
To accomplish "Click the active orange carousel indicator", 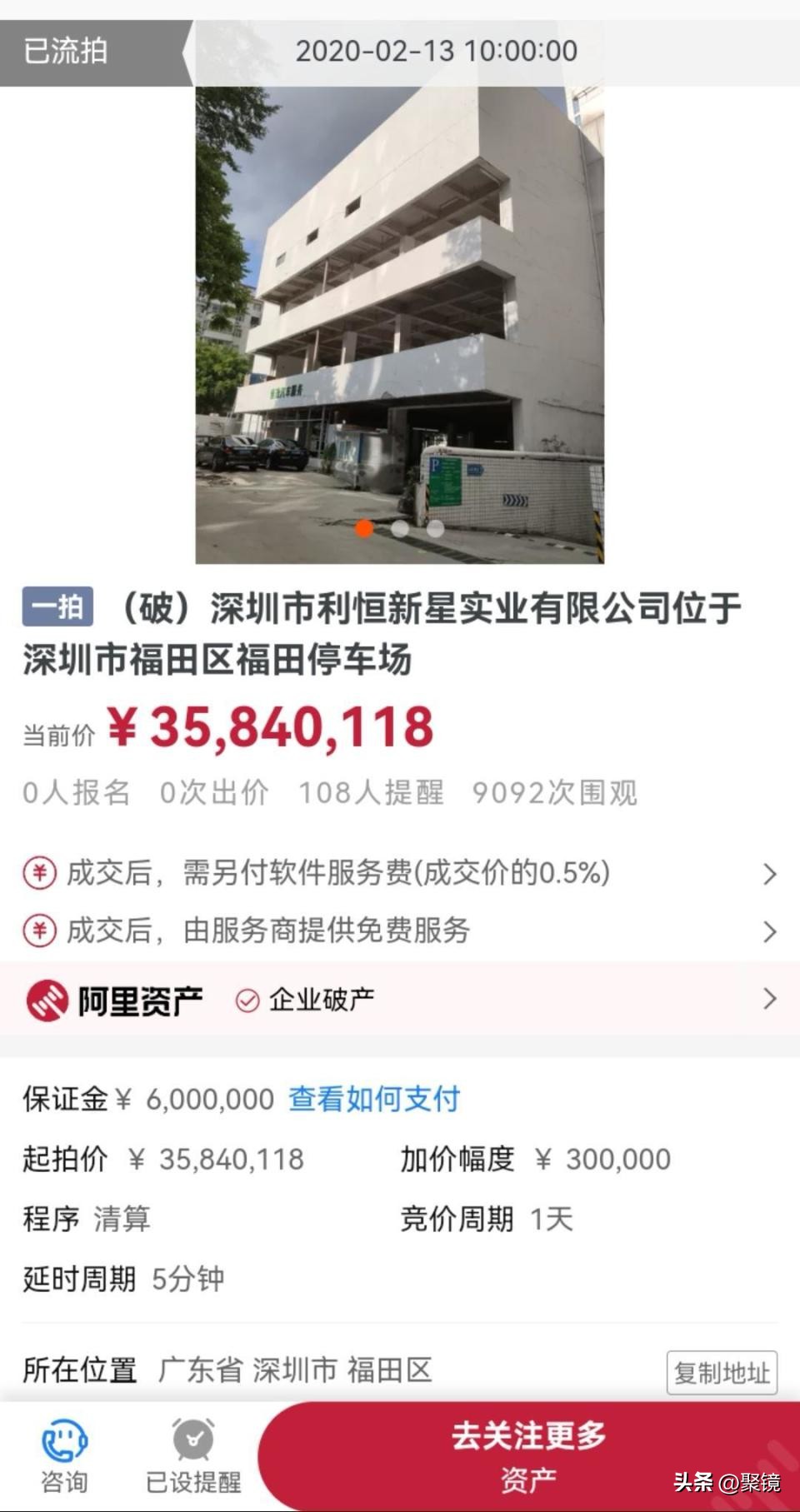I will [x=364, y=527].
